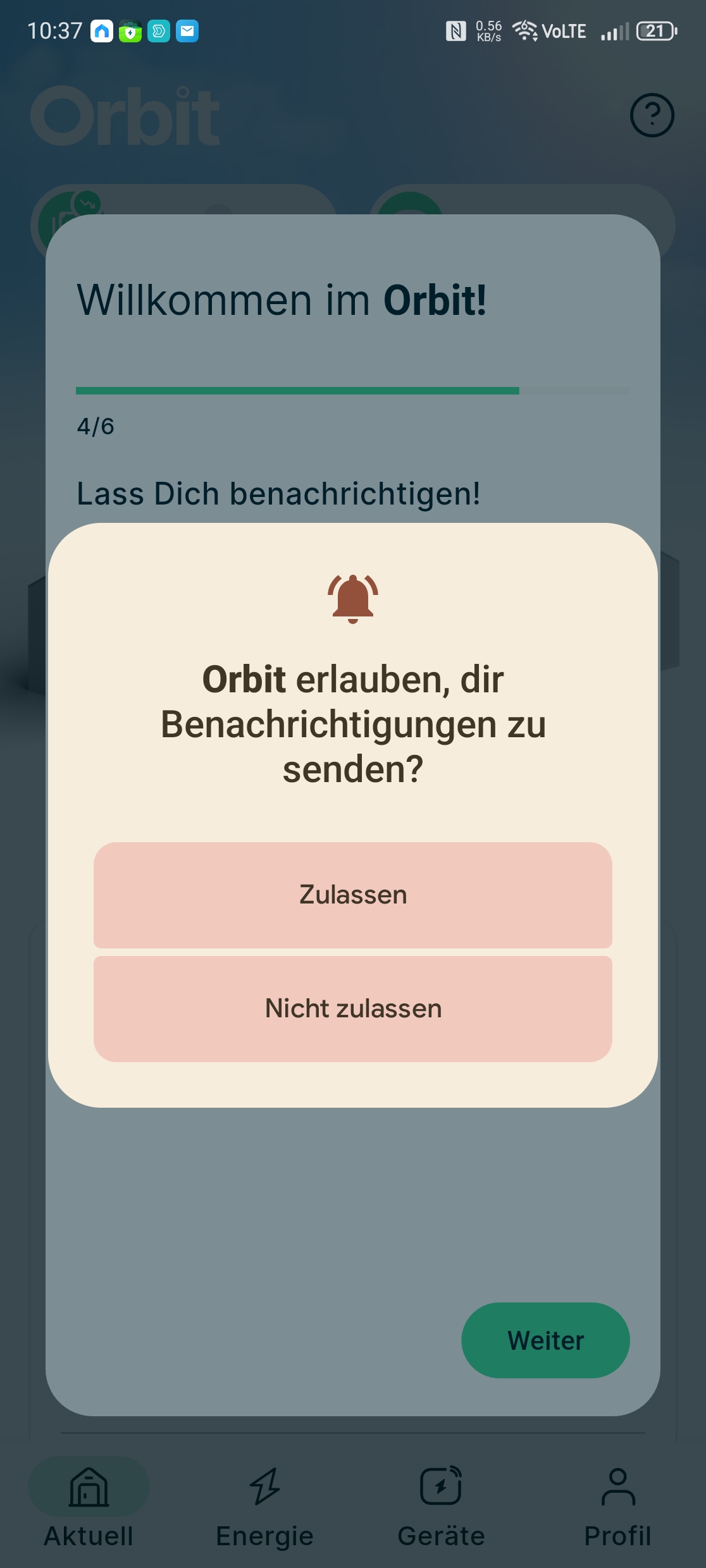This screenshot has width=706, height=1568.
Task: Deny notifications with Nicht zulassen
Action: coord(353,1008)
